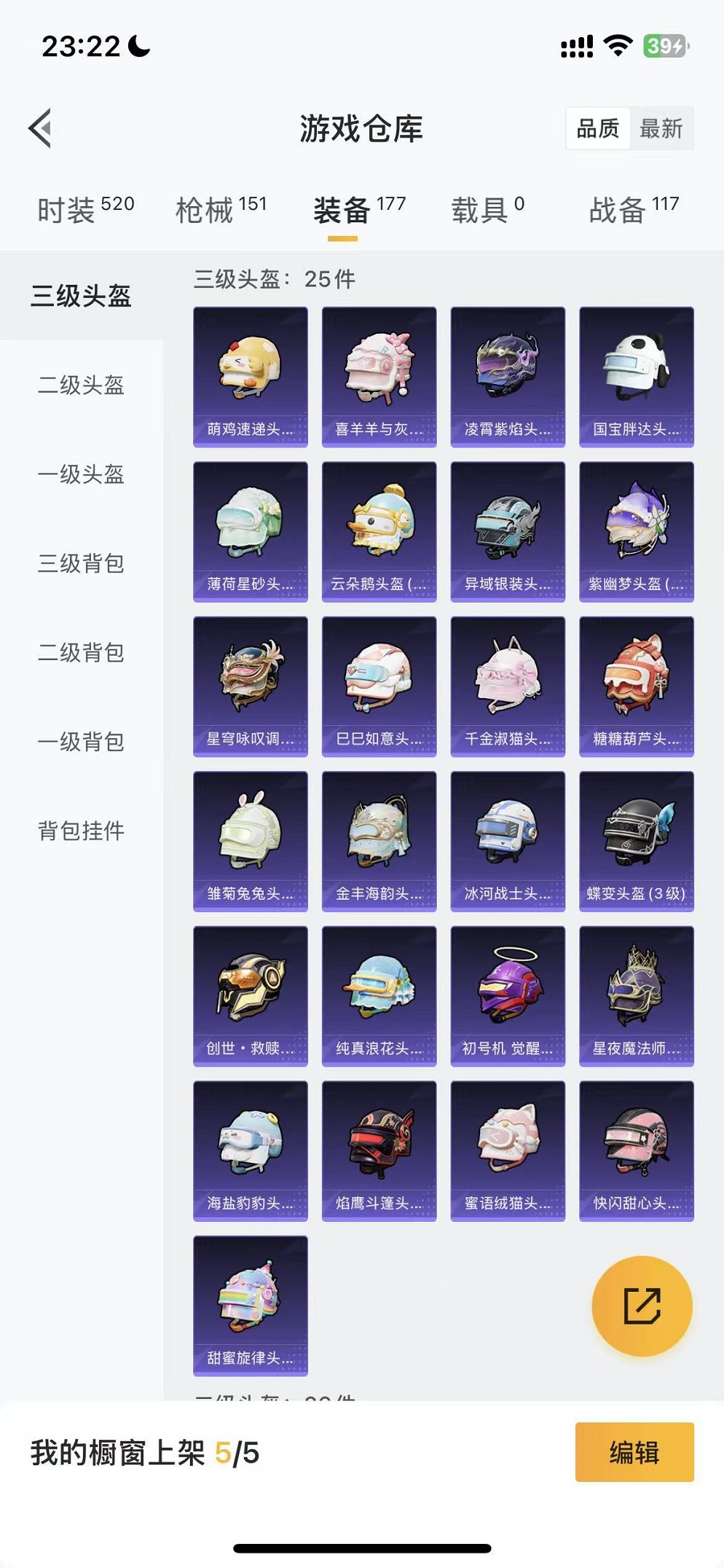This screenshot has width=724, height=1568.
Task: Tap the 编辑 button
Action: [x=634, y=1452]
